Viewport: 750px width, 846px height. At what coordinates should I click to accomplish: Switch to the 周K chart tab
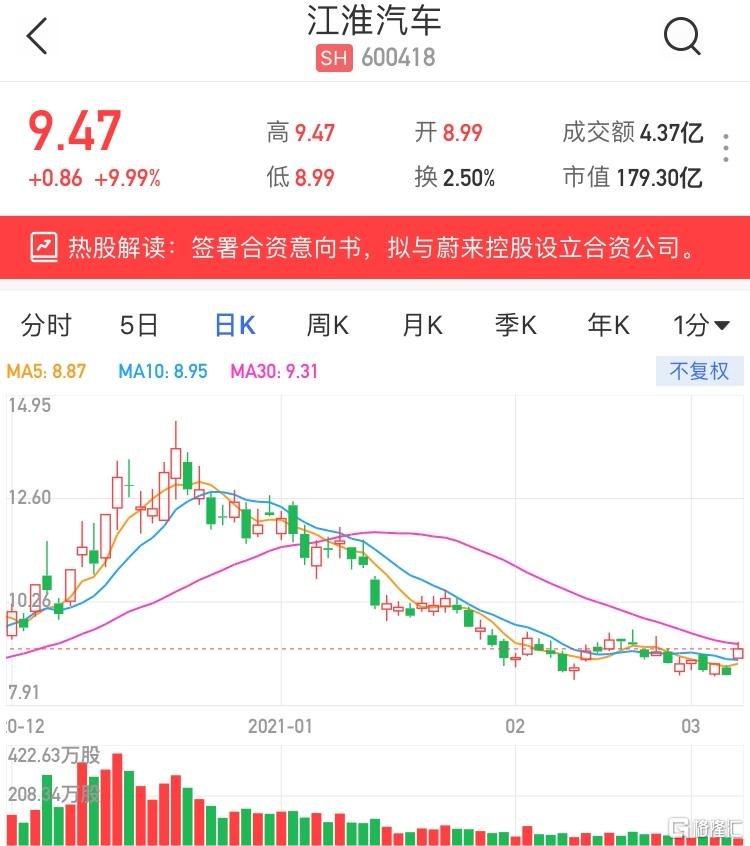click(327, 325)
